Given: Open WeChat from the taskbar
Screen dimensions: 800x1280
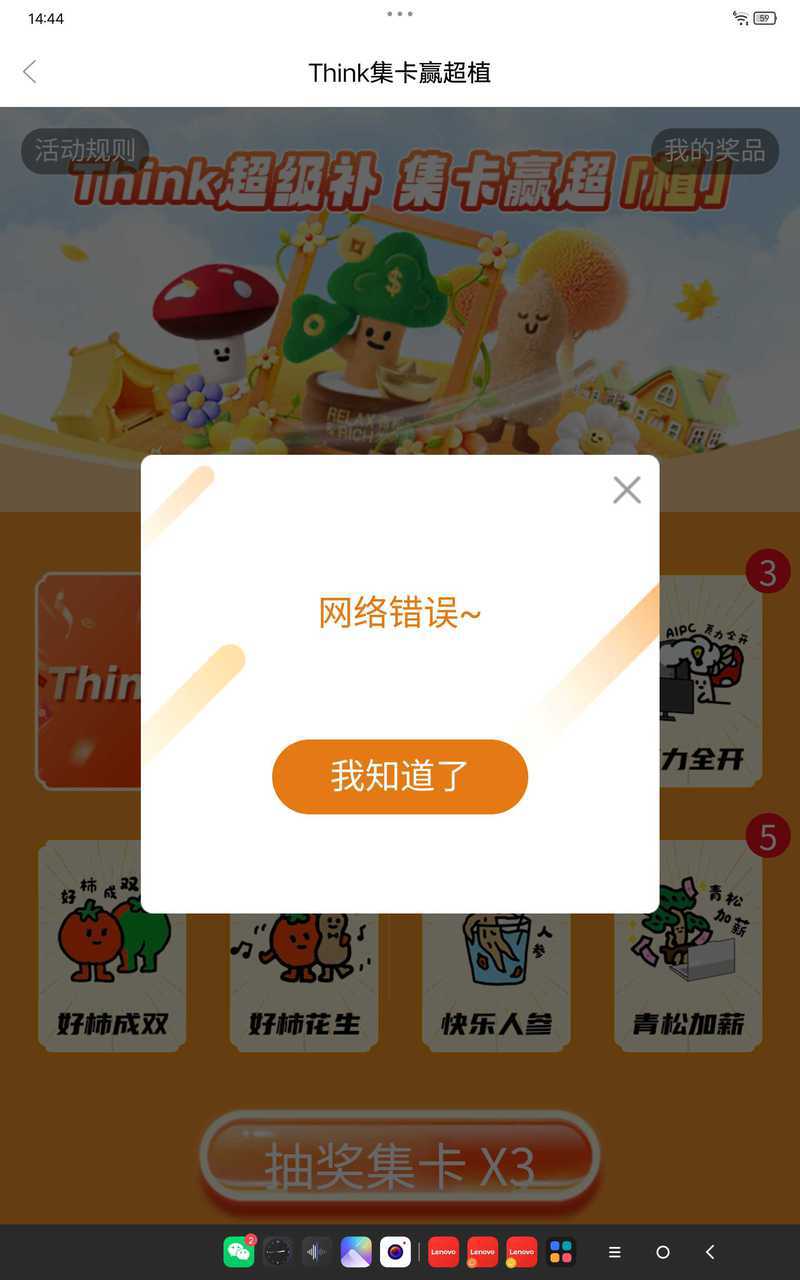Looking at the screenshot, I should click(x=238, y=1252).
